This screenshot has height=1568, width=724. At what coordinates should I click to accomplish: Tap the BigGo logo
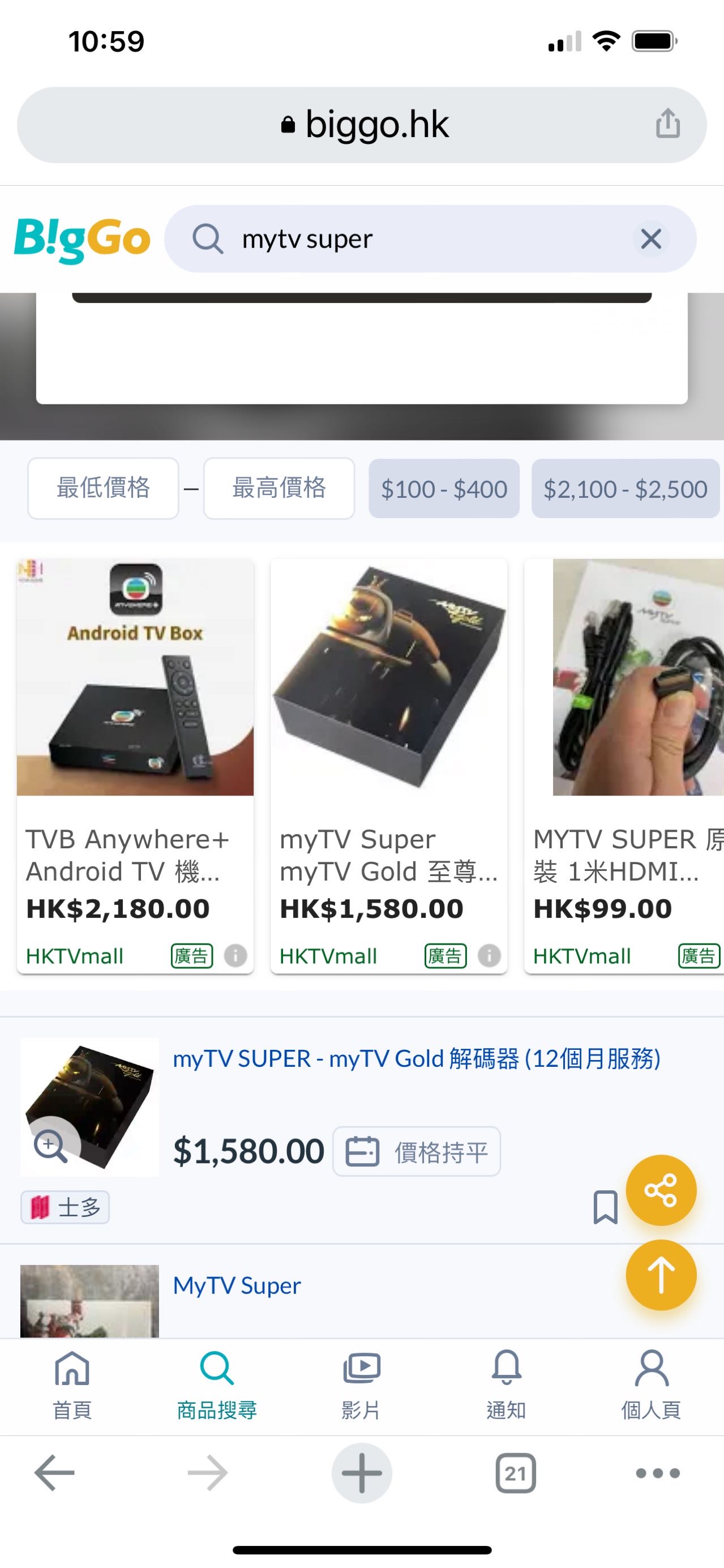[82, 239]
